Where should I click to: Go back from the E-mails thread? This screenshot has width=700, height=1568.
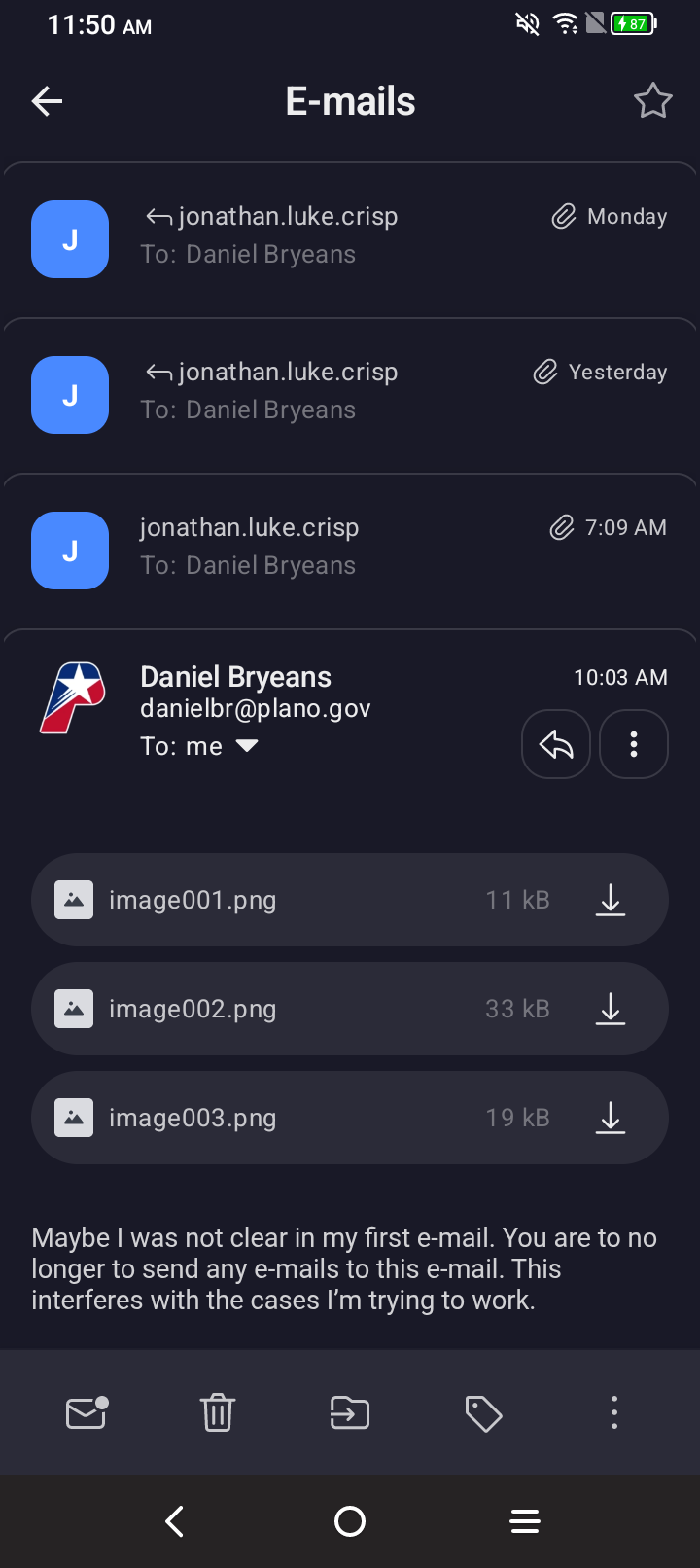[x=47, y=101]
